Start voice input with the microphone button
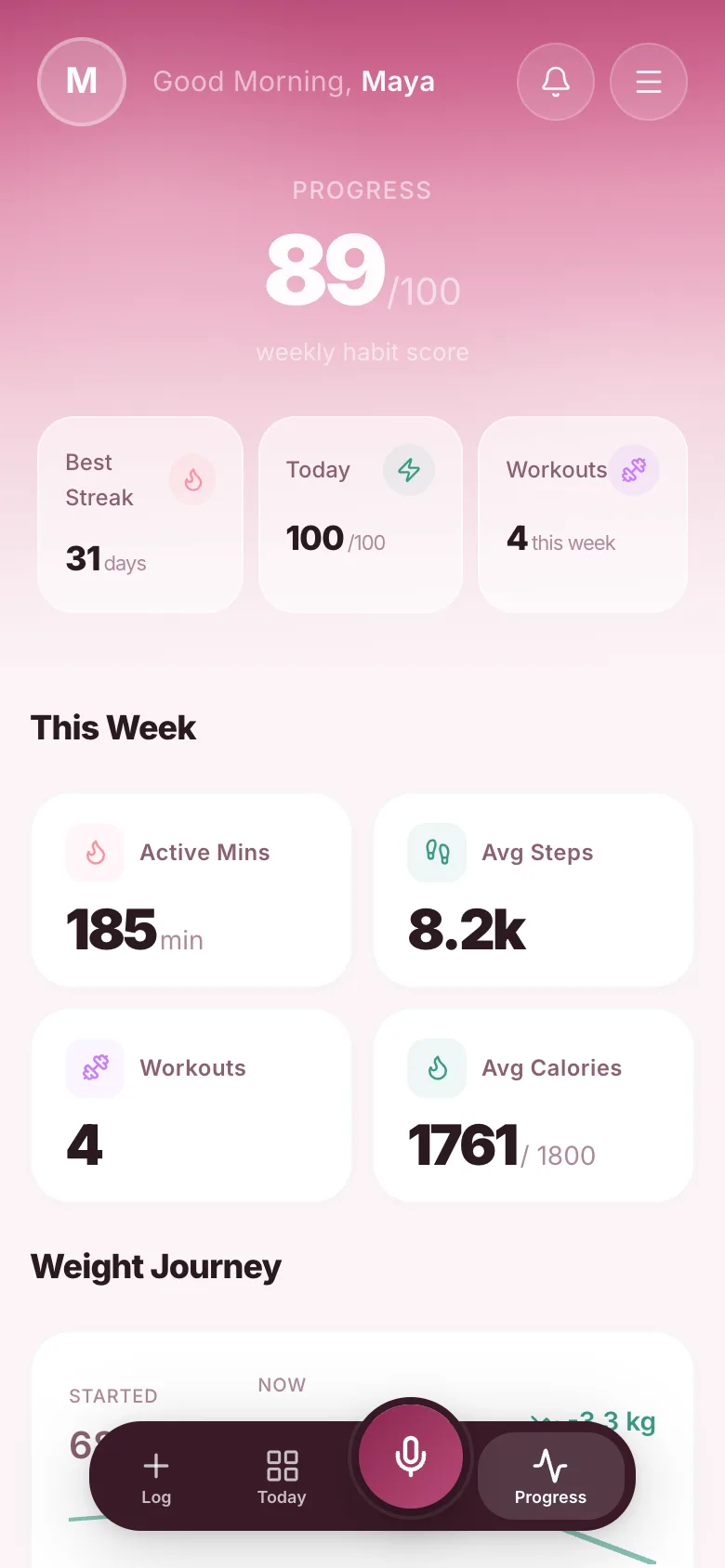 point(411,1457)
